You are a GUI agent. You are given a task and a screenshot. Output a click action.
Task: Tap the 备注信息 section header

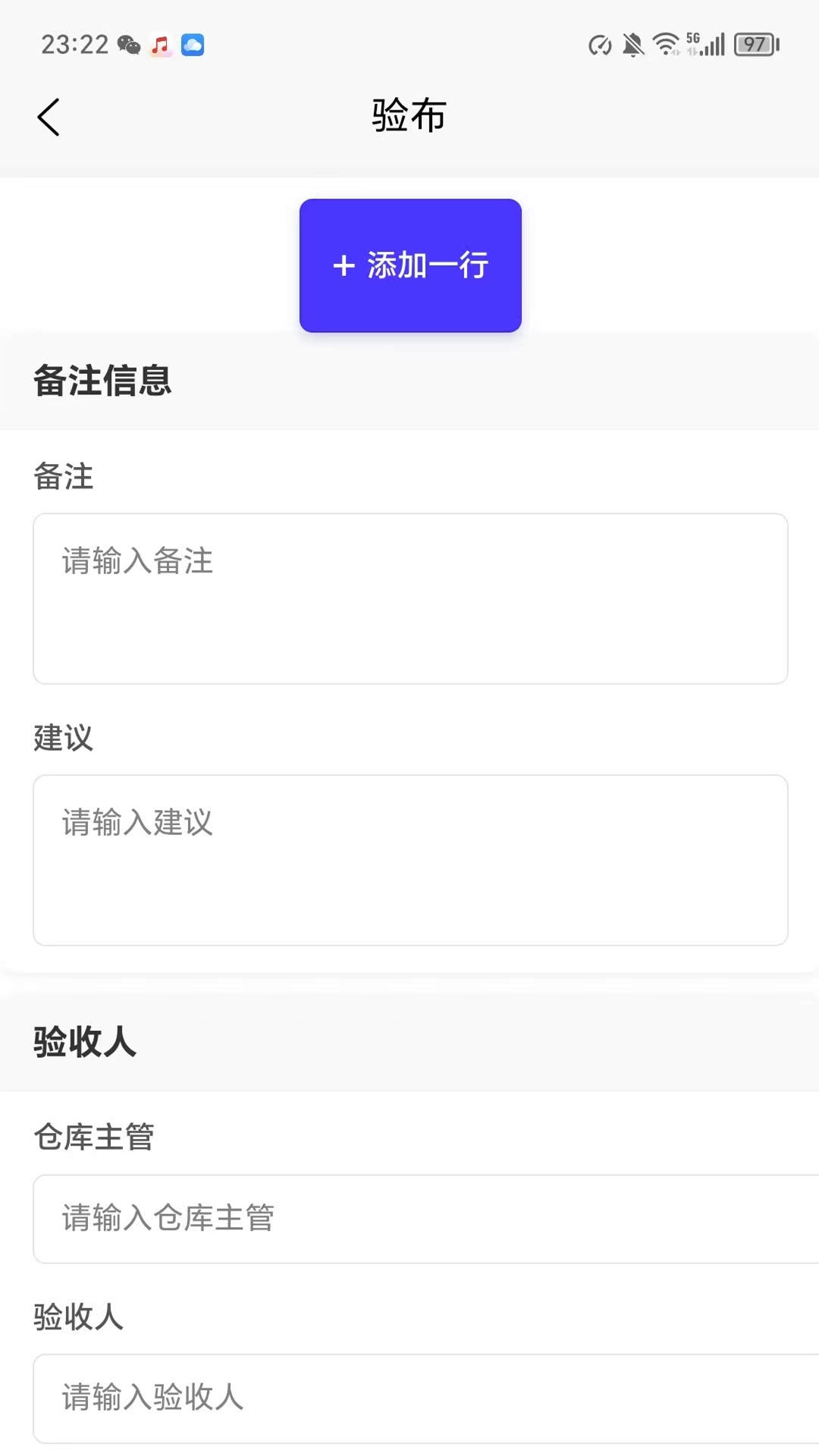click(x=103, y=381)
